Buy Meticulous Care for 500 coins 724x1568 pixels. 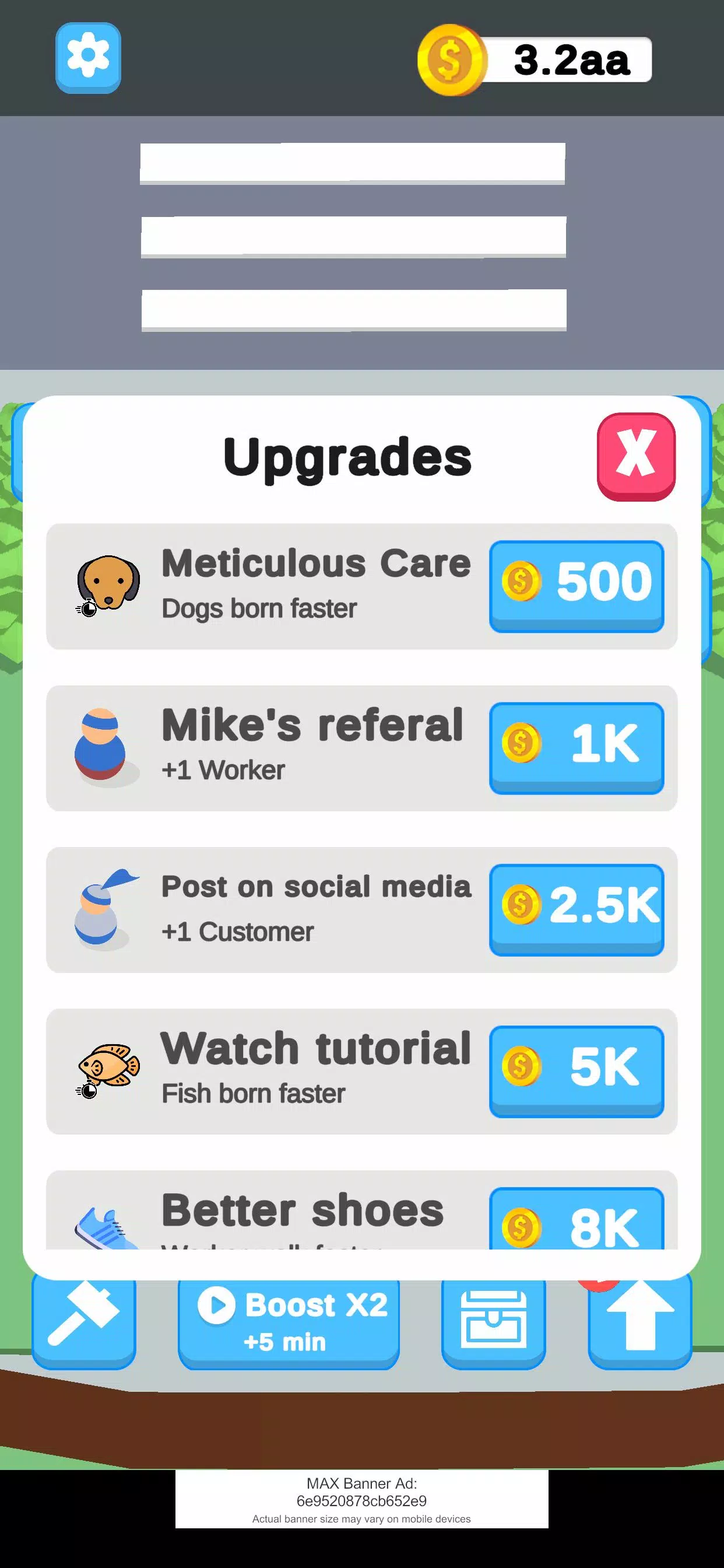(576, 586)
